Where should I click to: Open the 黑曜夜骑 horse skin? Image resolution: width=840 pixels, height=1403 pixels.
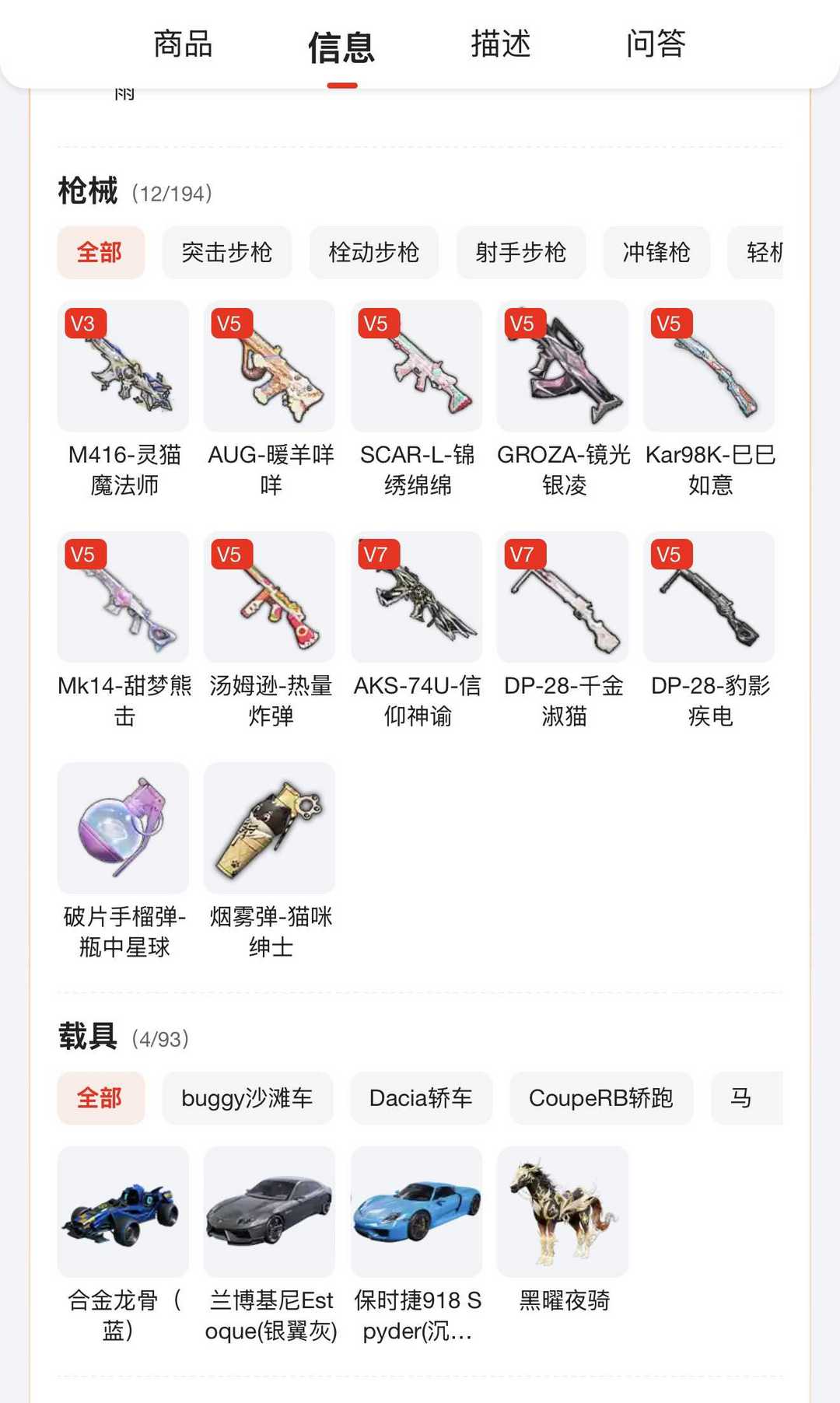(562, 1212)
